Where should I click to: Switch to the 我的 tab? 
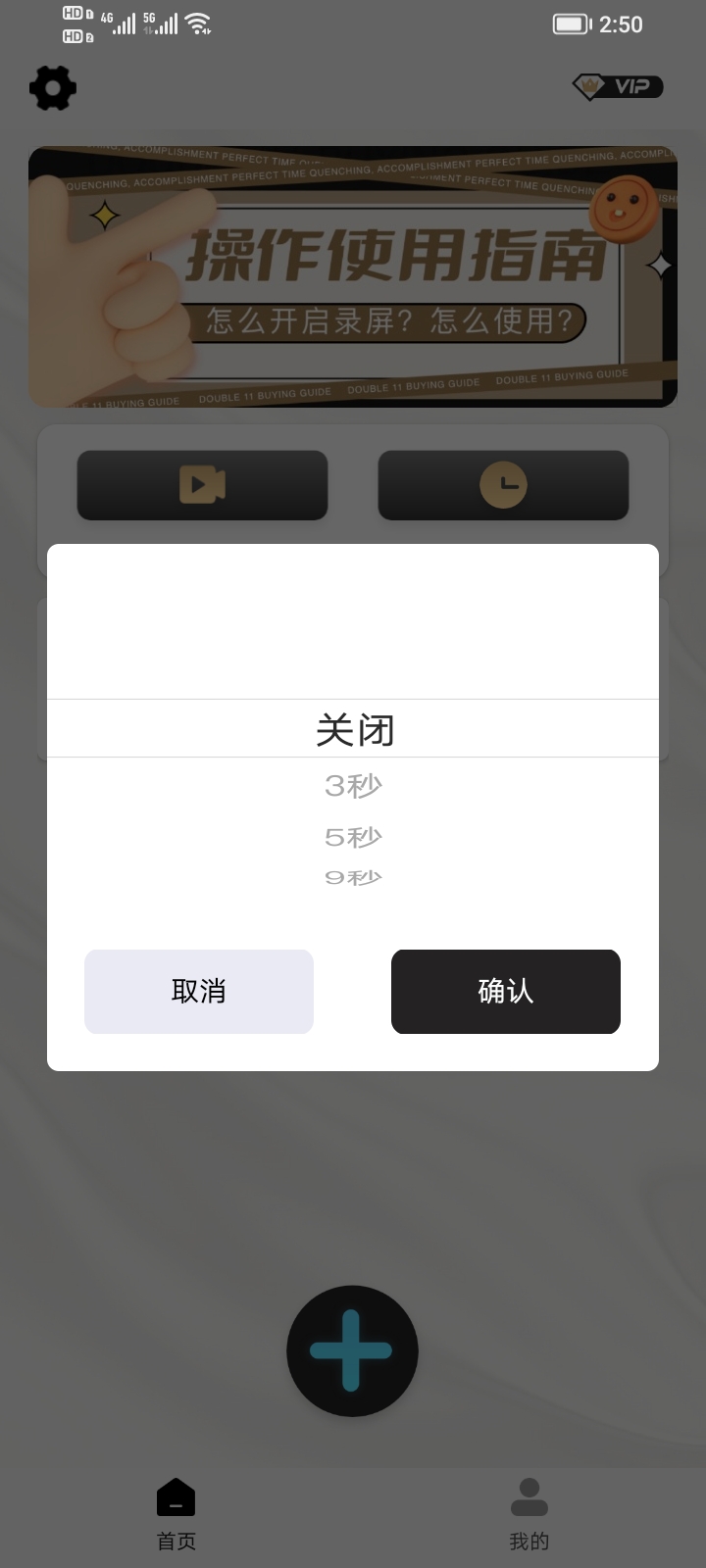pos(529,1514)
